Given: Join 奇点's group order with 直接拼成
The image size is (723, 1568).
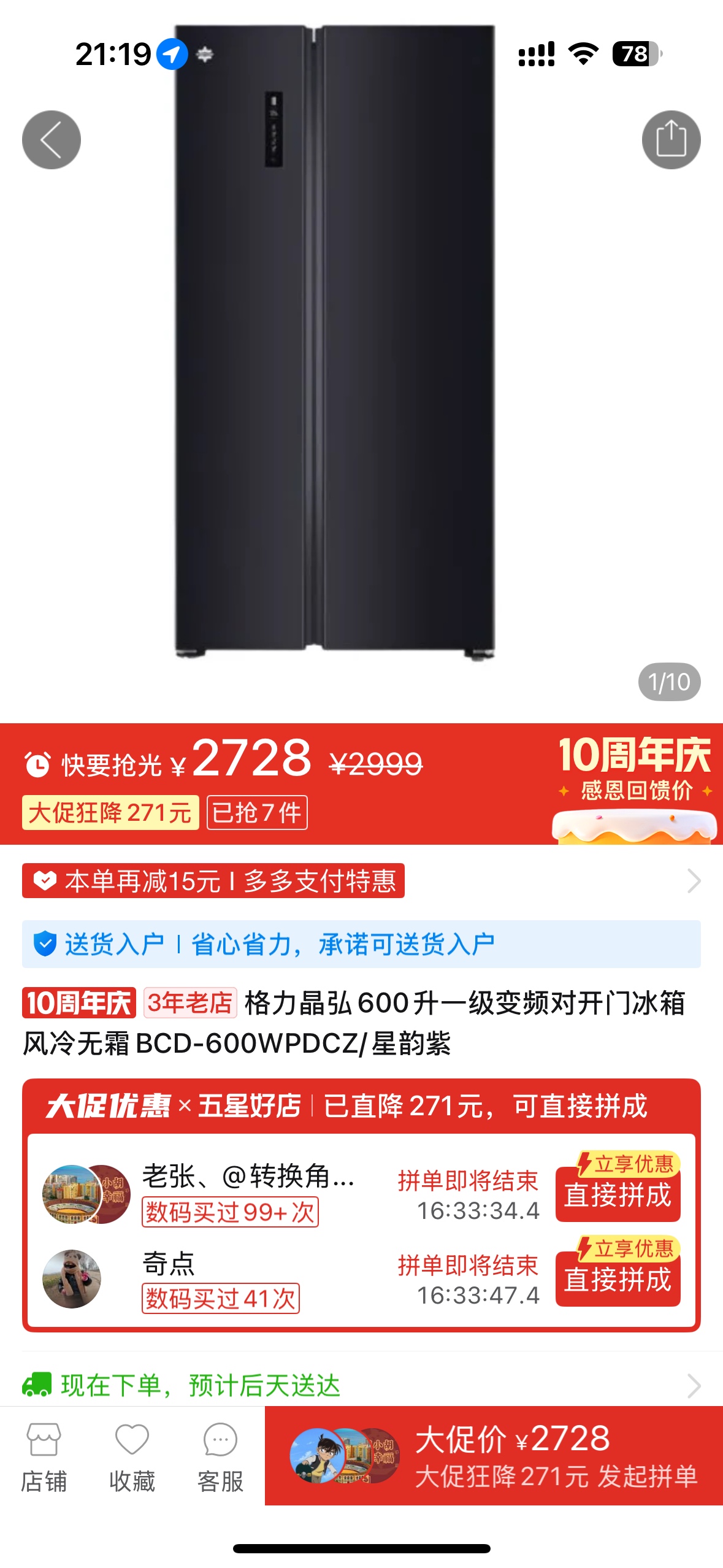Looking at the screenshot, I should tap(618, 1279).
